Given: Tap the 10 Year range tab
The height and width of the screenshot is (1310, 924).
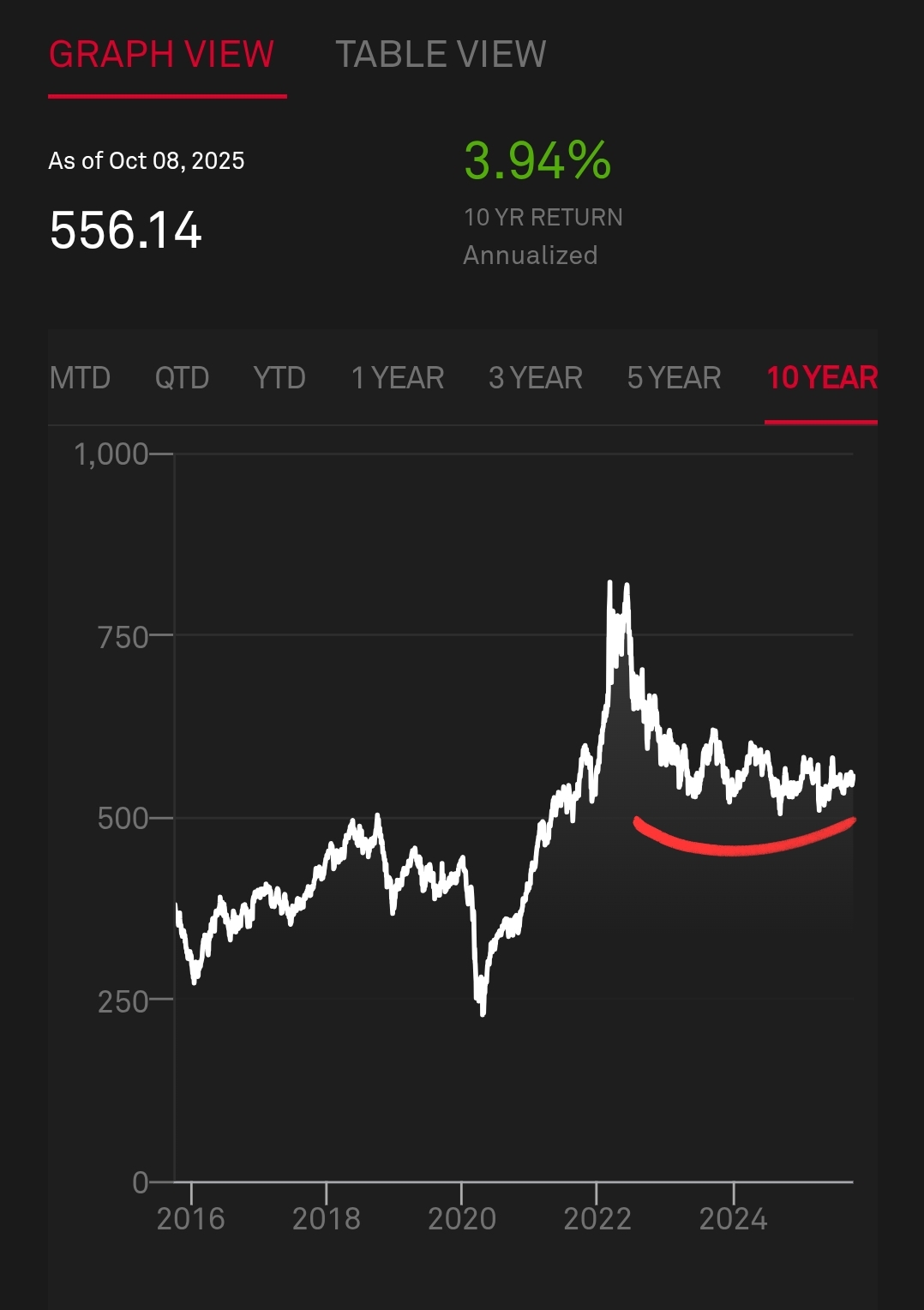Looking at the screenshot, I should (x=821, y=378).
